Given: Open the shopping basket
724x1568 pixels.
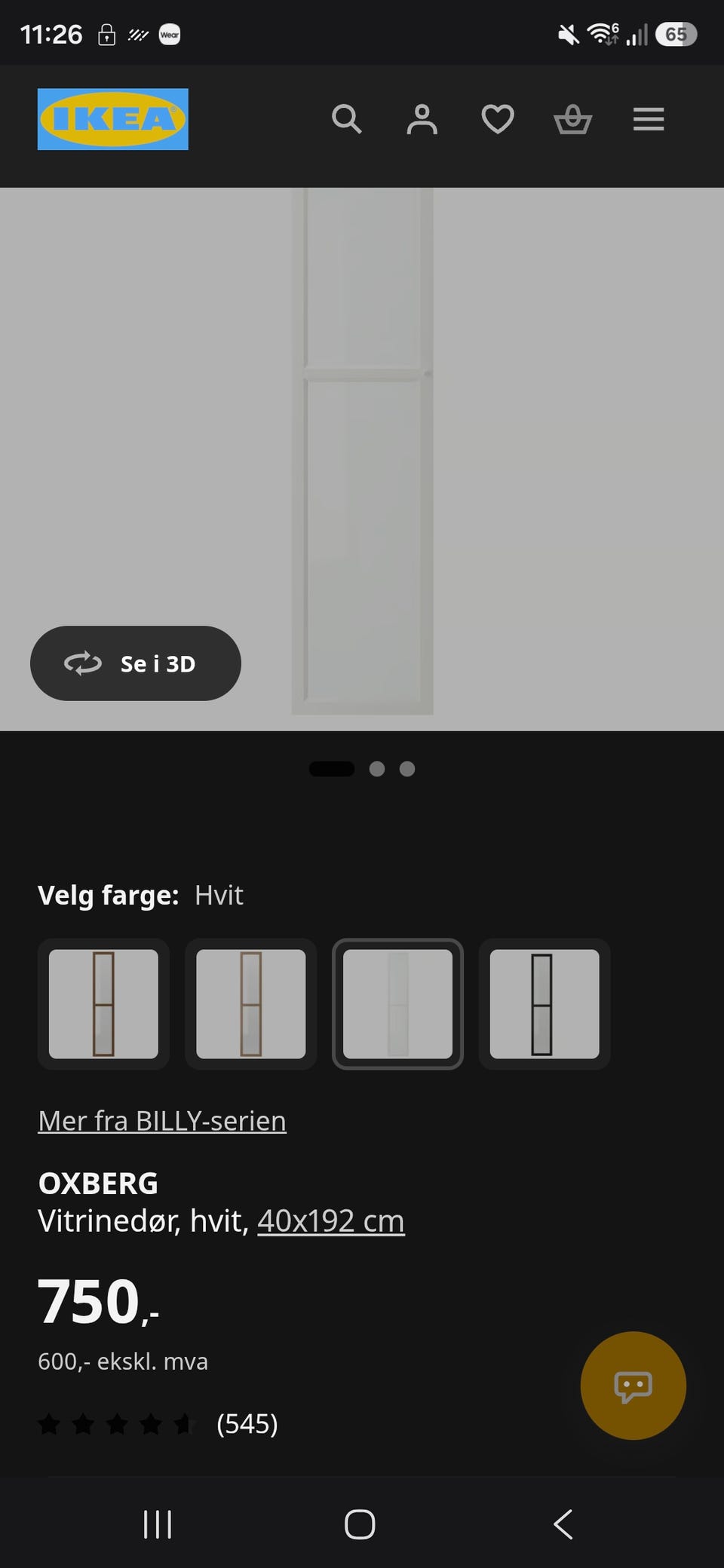Looking at the screenshot, I should [x=573, y=119].
